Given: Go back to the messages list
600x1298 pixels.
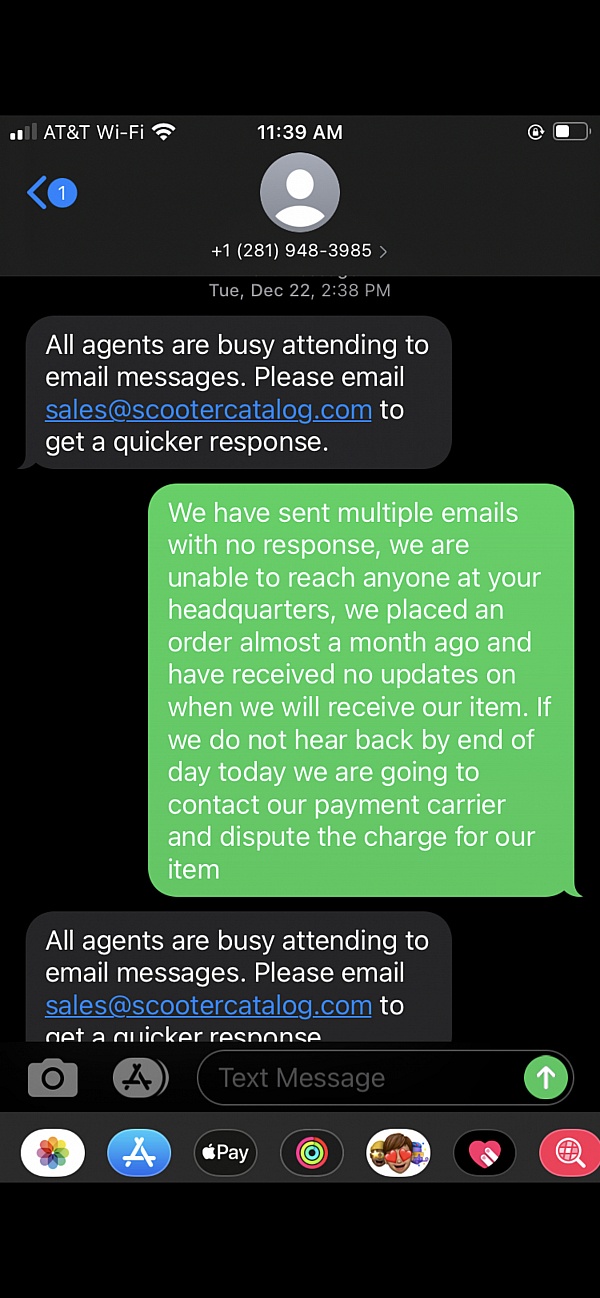Looking at the screenshot, I should (50, 192).
